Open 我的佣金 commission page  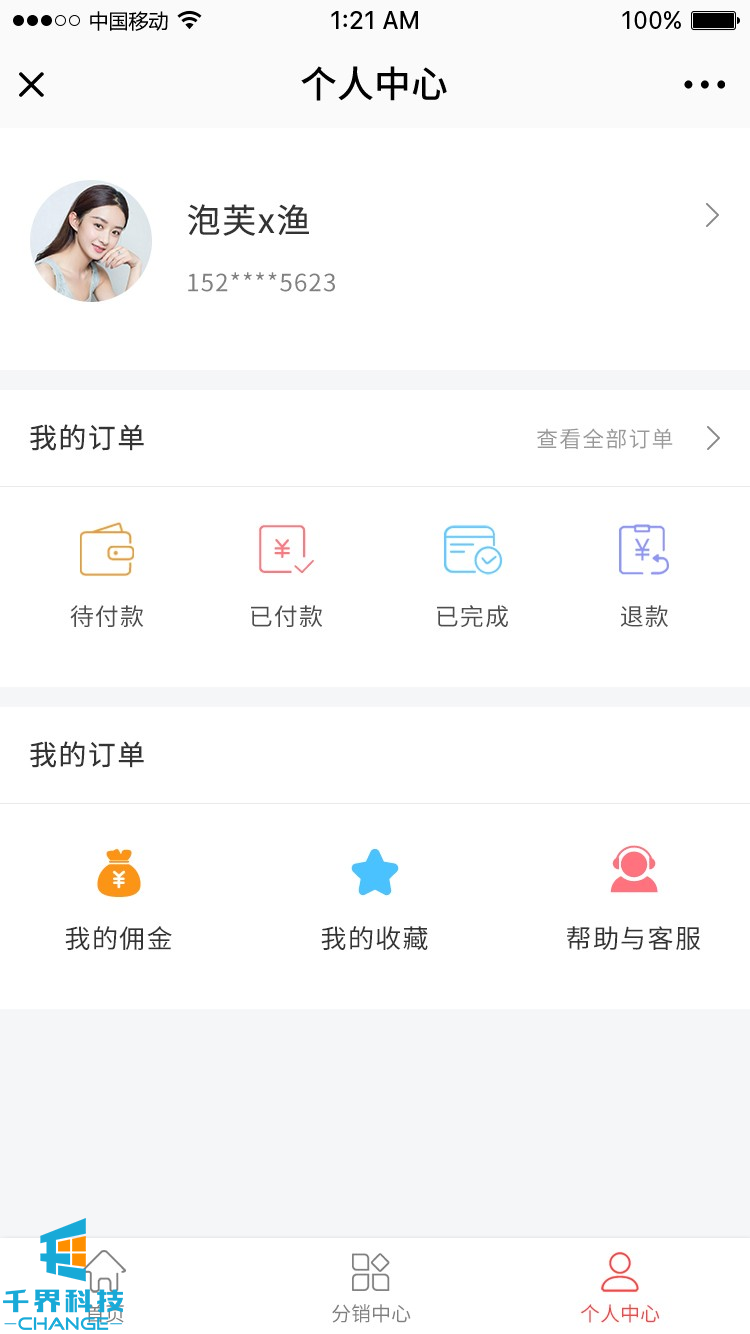coord(119,897)
